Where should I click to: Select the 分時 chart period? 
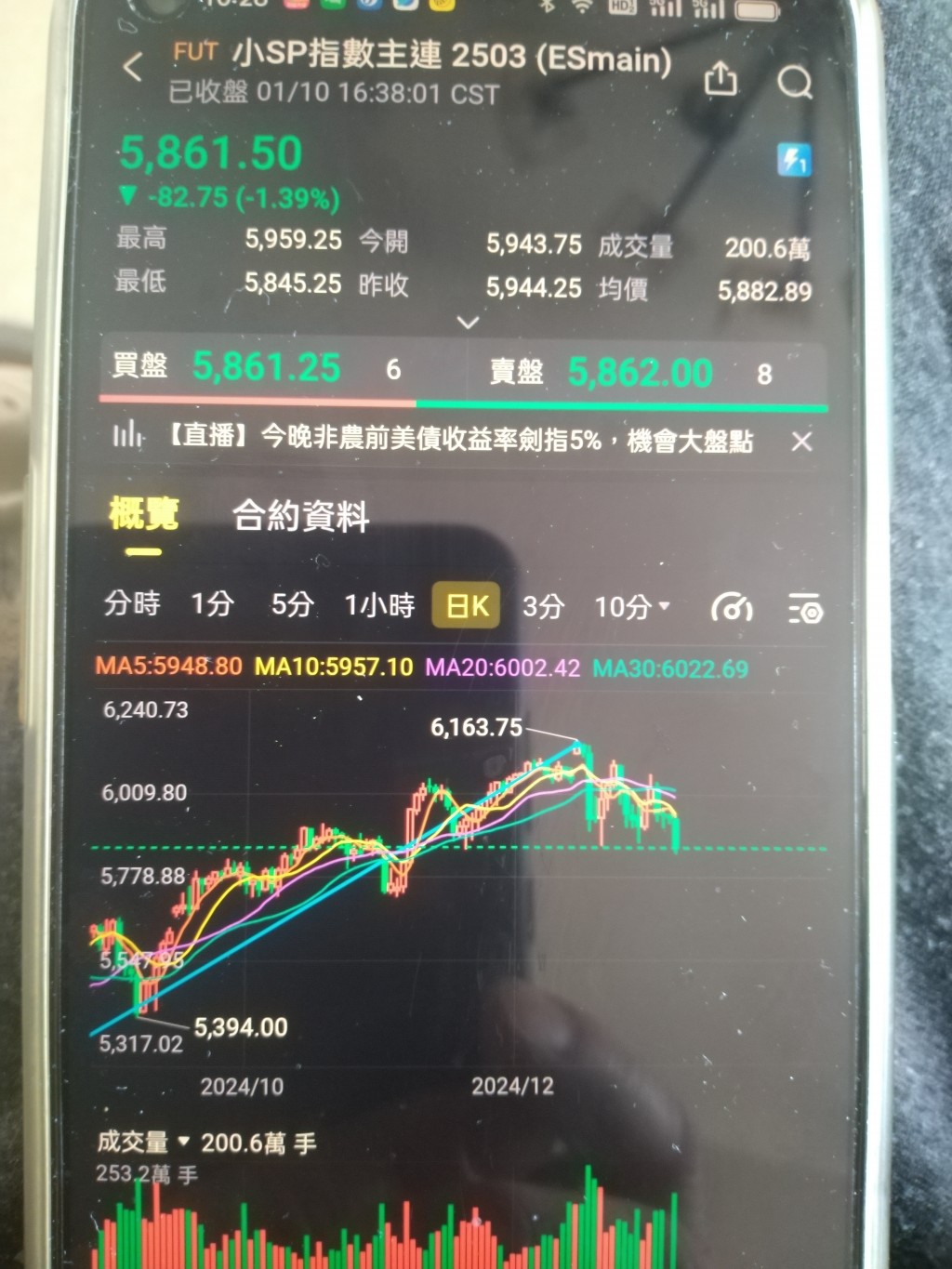[x=132, y=604]
